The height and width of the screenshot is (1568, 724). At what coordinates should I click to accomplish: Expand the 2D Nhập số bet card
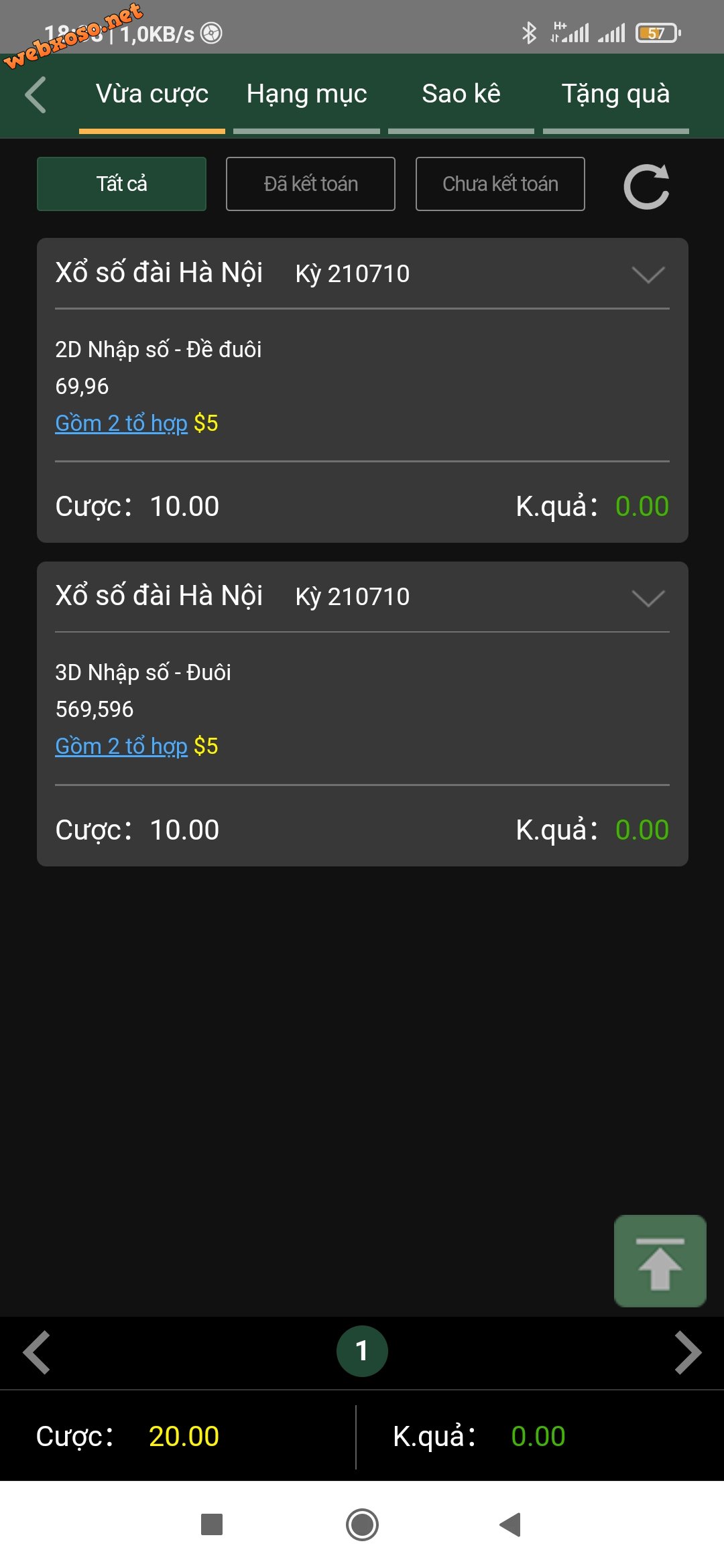point(648,274)
